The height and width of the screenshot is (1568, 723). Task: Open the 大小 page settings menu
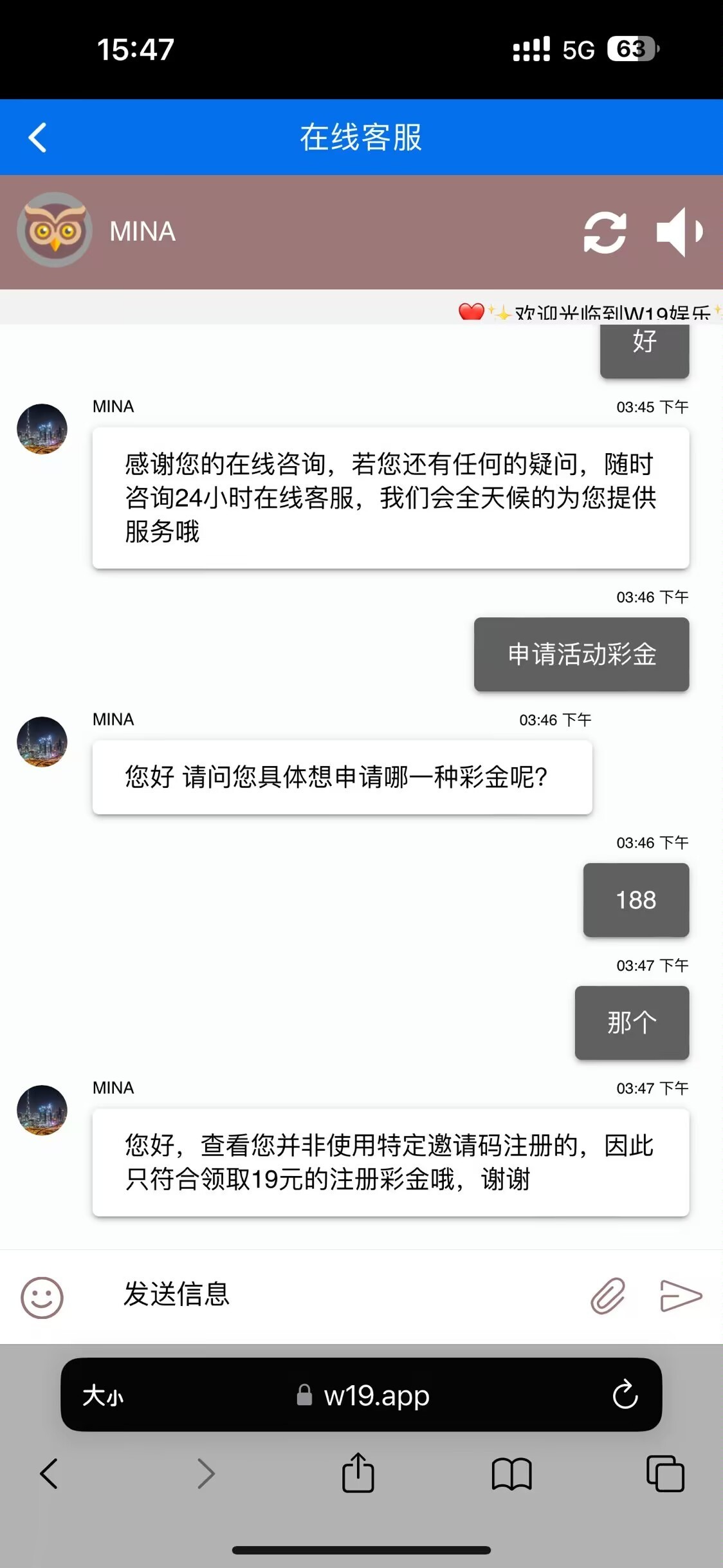[x=103, y=1395]
